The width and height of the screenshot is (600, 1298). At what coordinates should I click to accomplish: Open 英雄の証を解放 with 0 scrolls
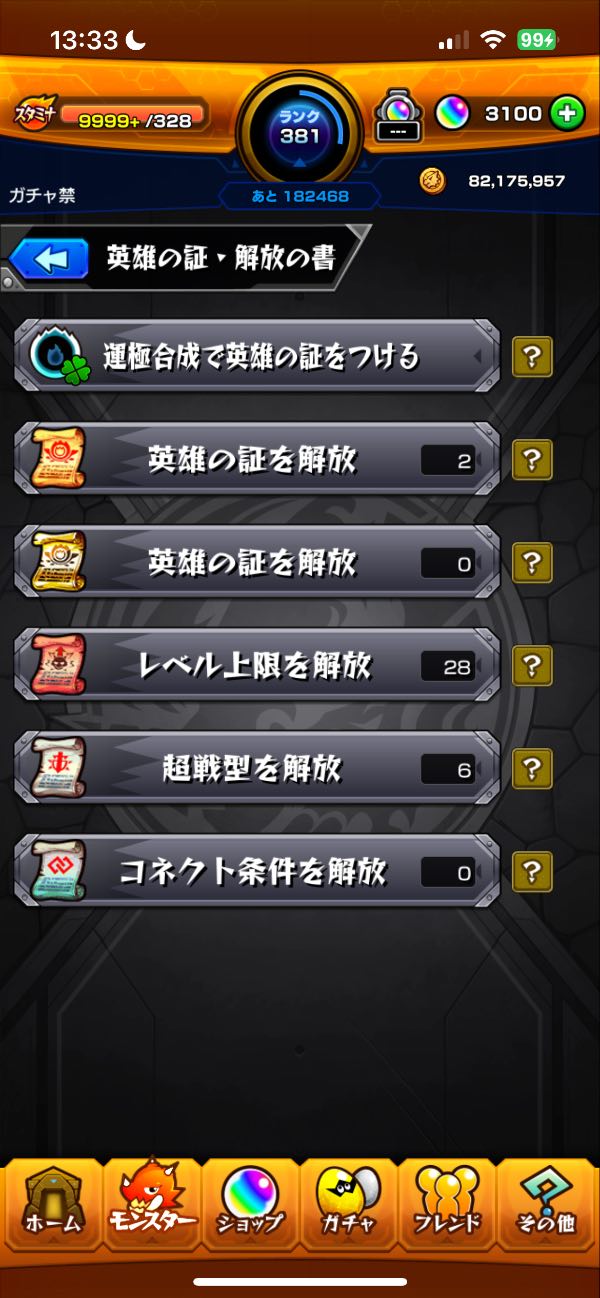(x=257, y=562)
